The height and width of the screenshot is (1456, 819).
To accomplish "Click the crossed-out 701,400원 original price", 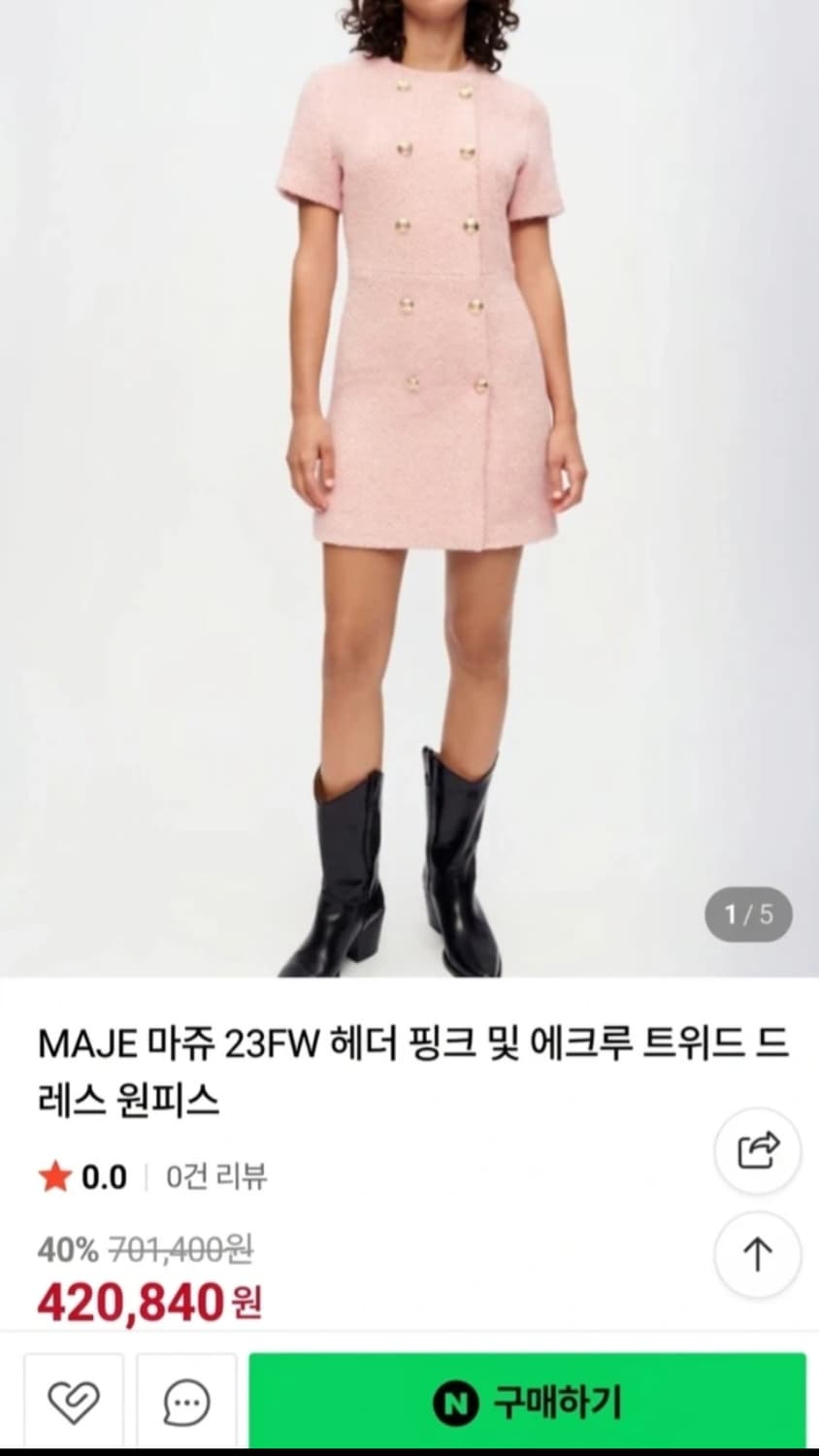I will (180, 1251).
